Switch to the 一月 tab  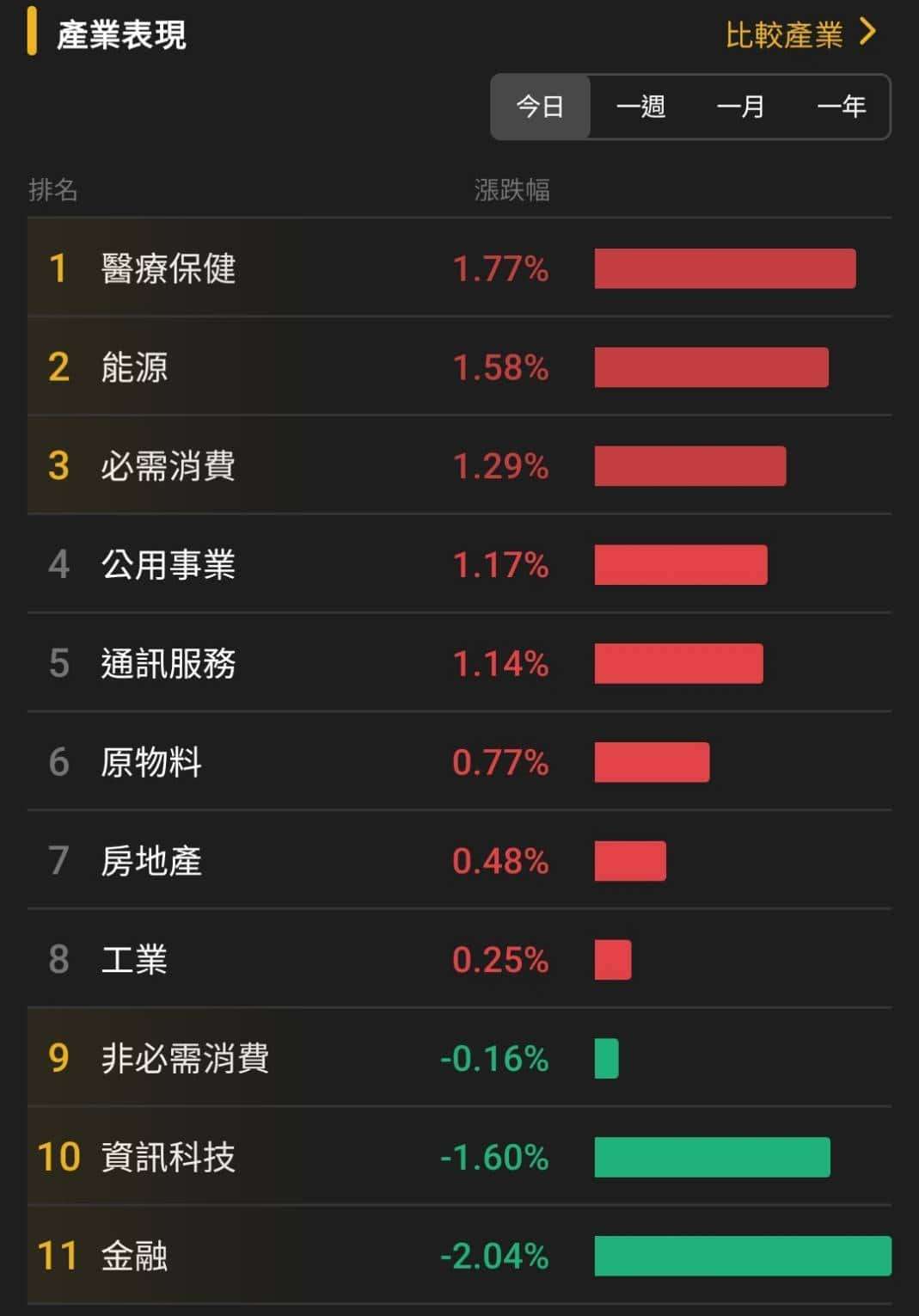tap(740, 107)
